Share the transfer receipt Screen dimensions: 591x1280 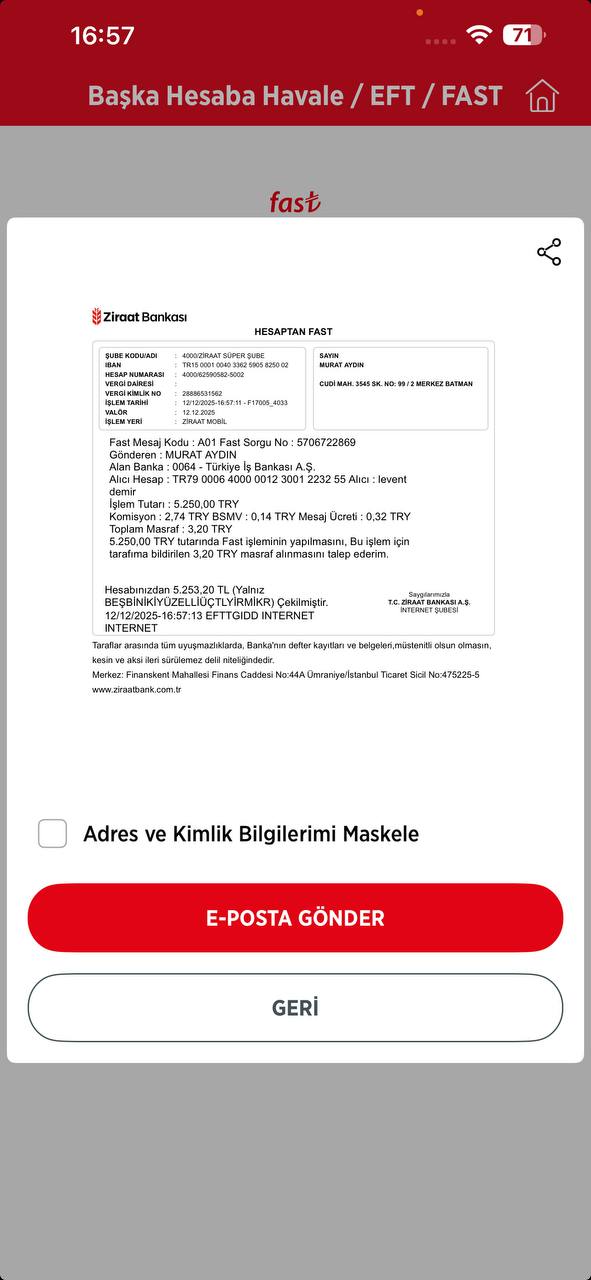(549, 252)
